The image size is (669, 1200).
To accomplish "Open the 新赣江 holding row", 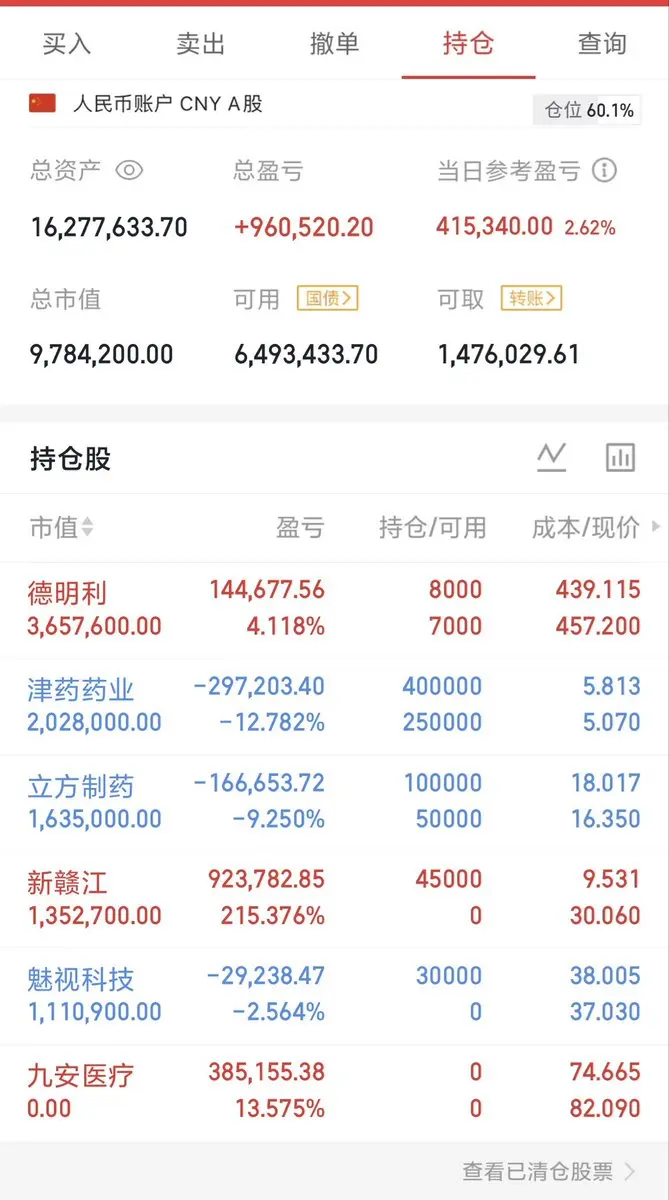I will pyautogui.click(x=334, y=898).
